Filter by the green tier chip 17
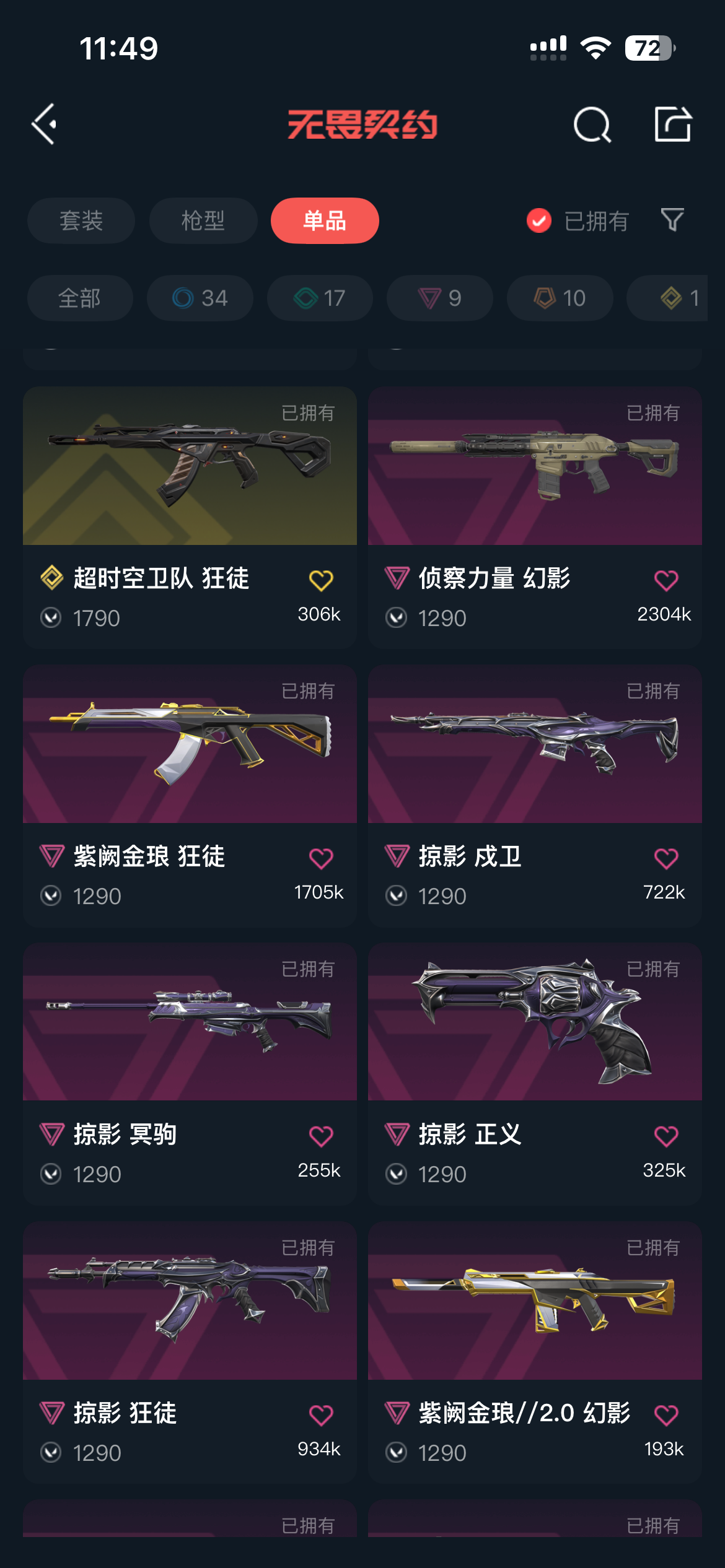Screen dimensions: 725x1568 click(x=320, y=298)
